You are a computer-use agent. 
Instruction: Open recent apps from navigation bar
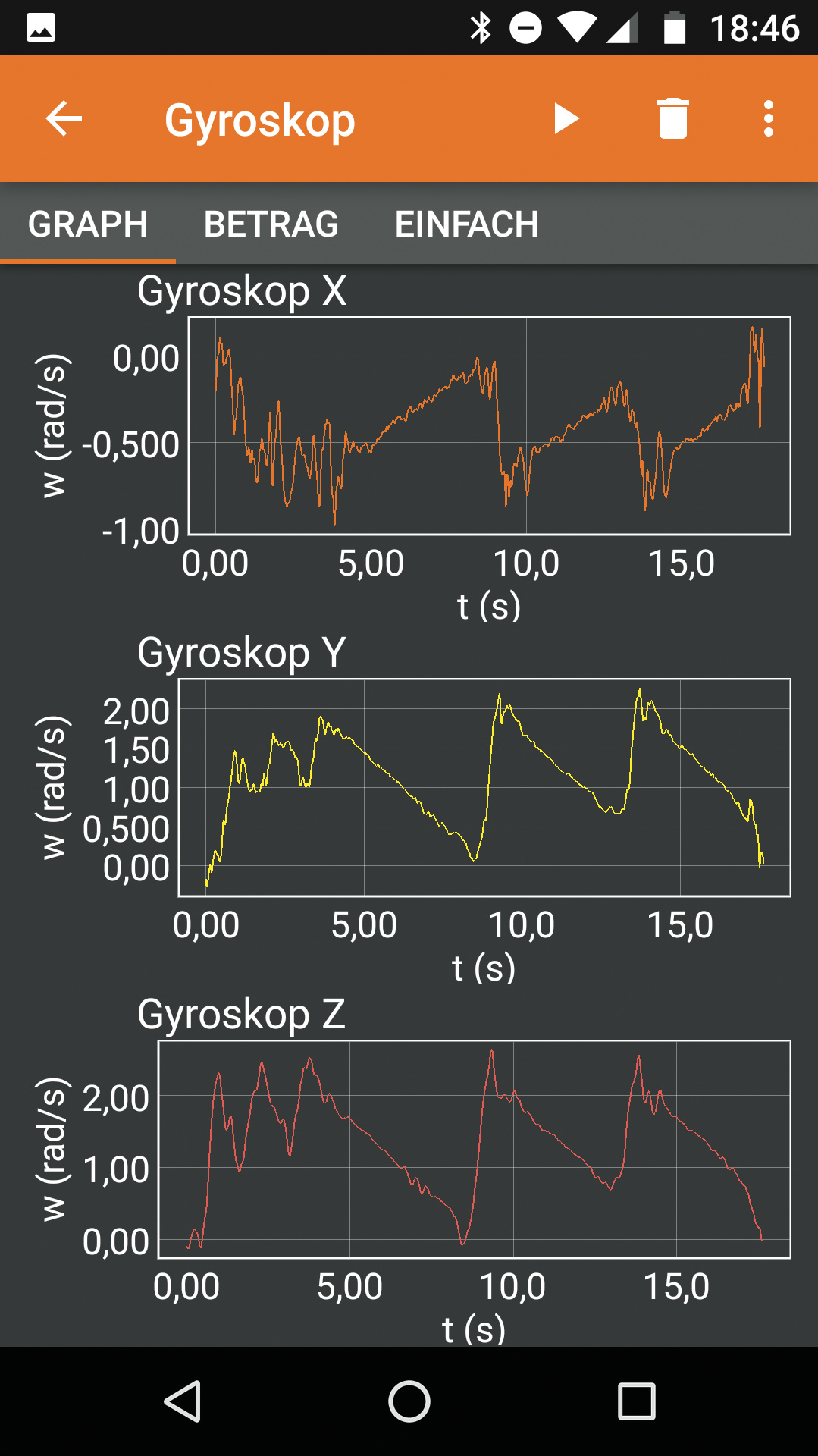[636, 1401]
